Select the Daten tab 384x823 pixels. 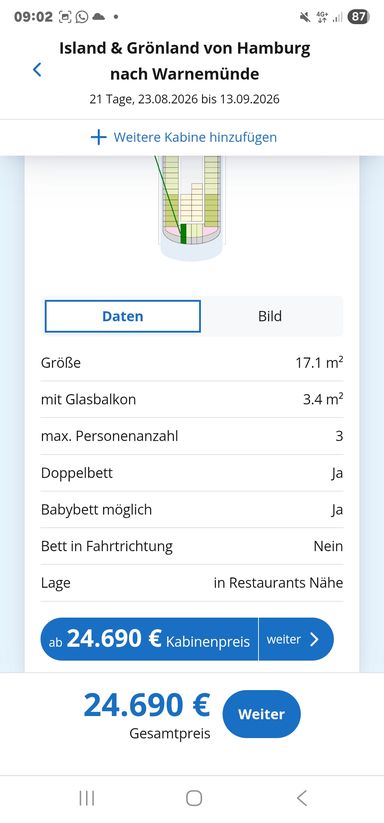pos(123,316)
